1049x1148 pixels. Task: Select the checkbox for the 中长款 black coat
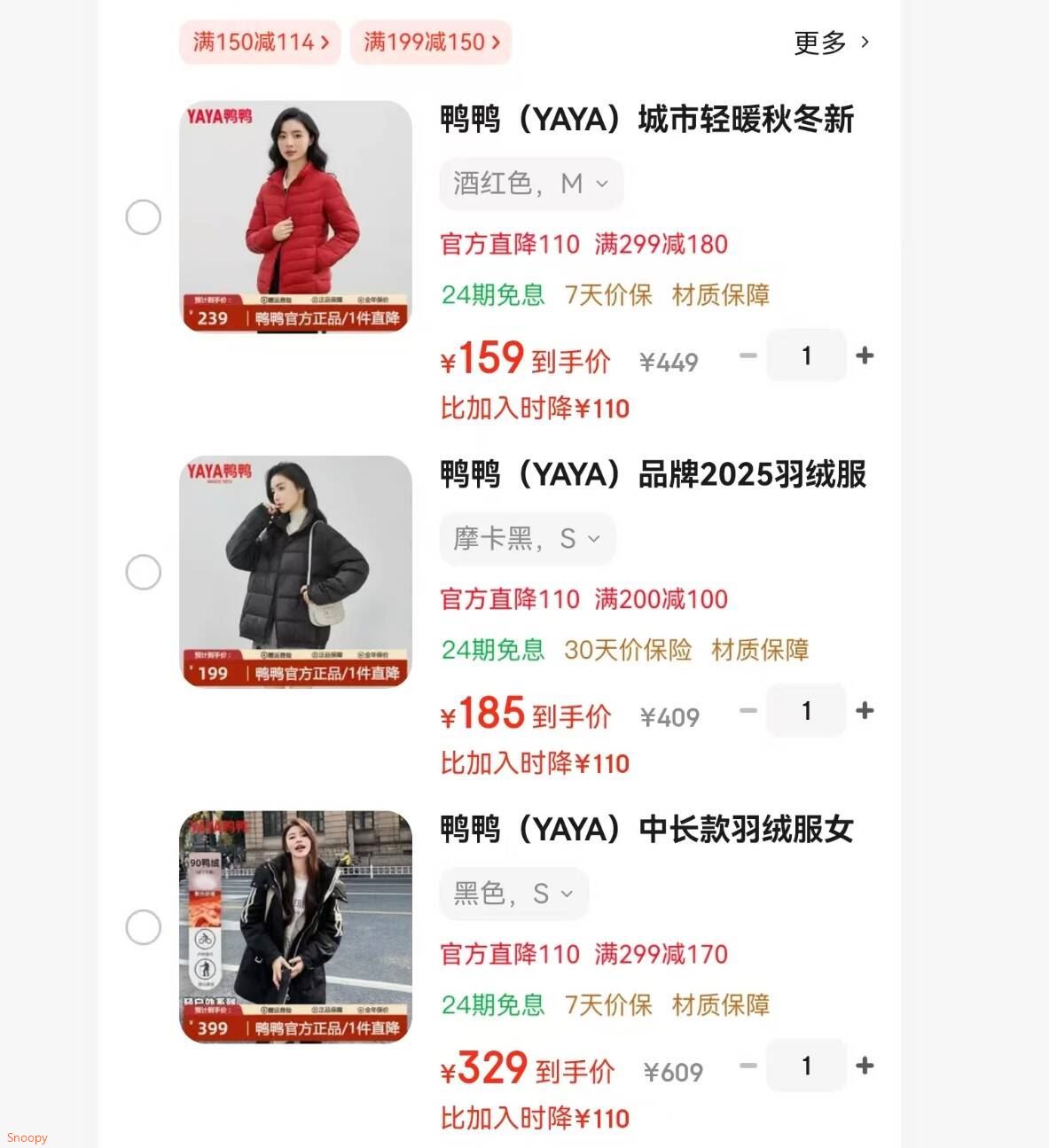click(143, 926)
